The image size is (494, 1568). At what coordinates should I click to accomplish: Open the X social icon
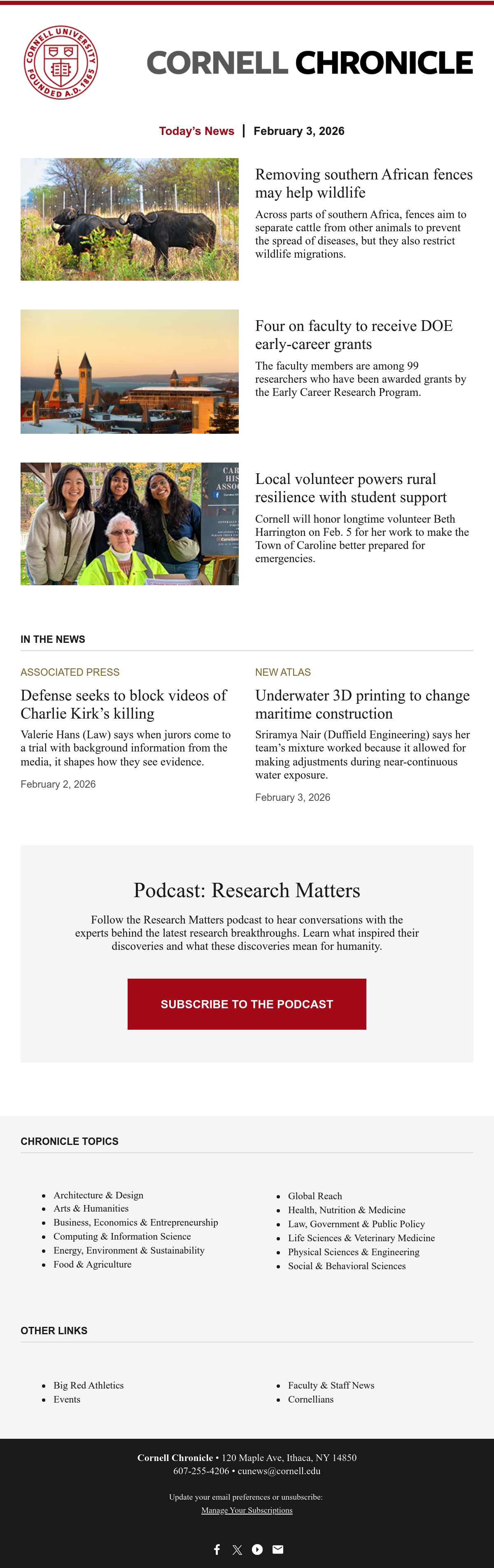[237, 1549]
